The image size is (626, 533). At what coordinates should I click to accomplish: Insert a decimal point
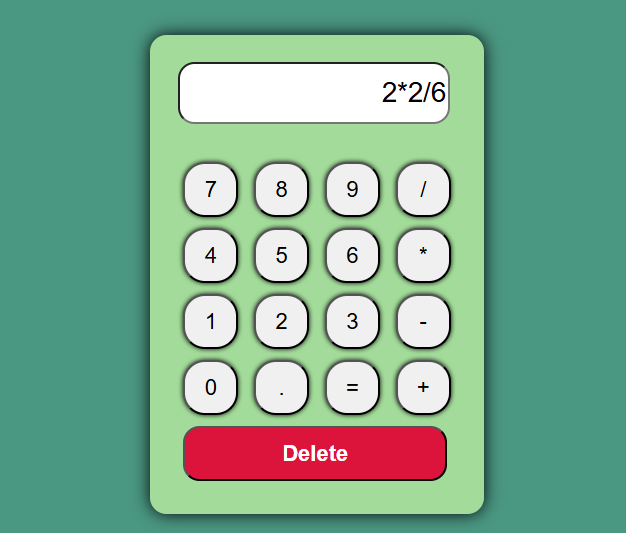pos(281,387)
